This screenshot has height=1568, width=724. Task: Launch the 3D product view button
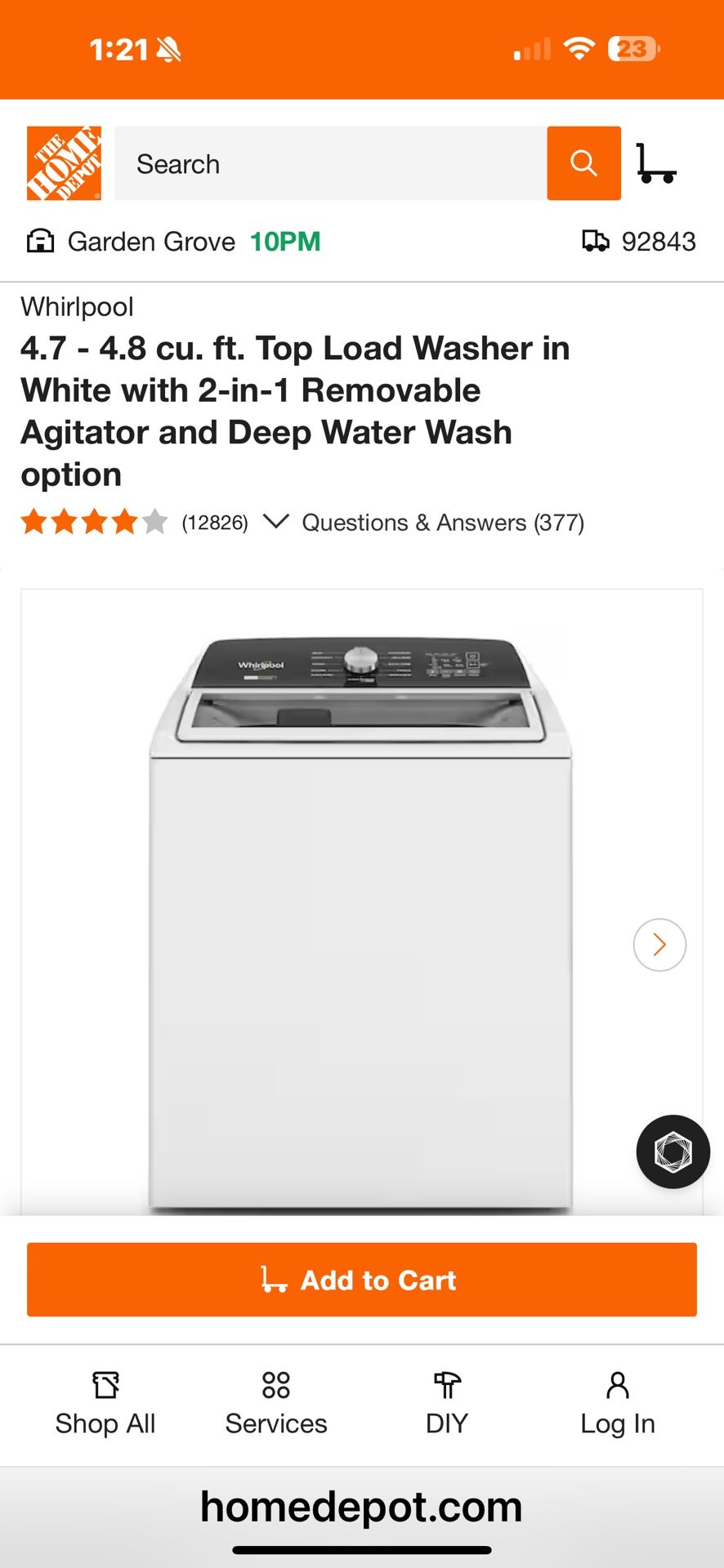pos(673,1151)
